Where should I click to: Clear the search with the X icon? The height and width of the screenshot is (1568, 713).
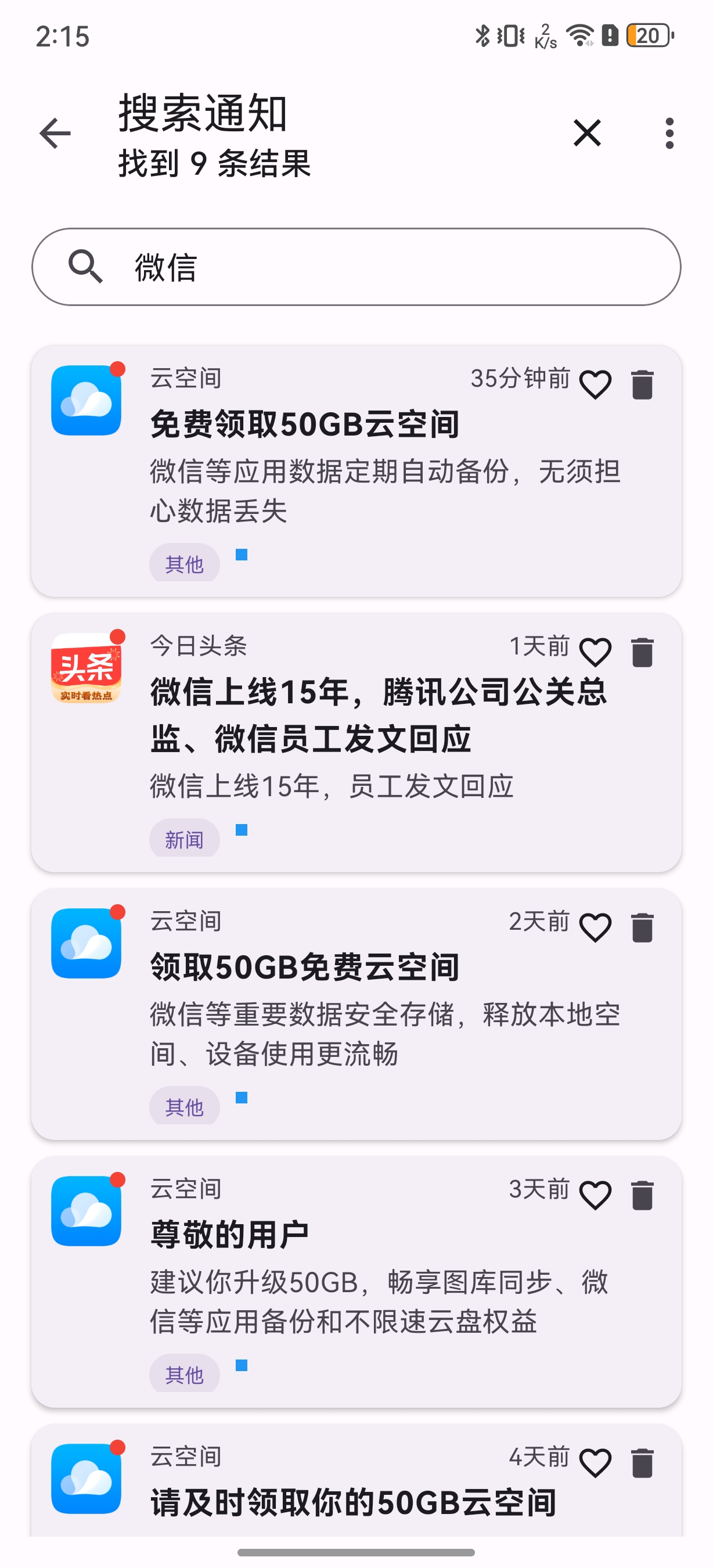(x=587, y=134)
